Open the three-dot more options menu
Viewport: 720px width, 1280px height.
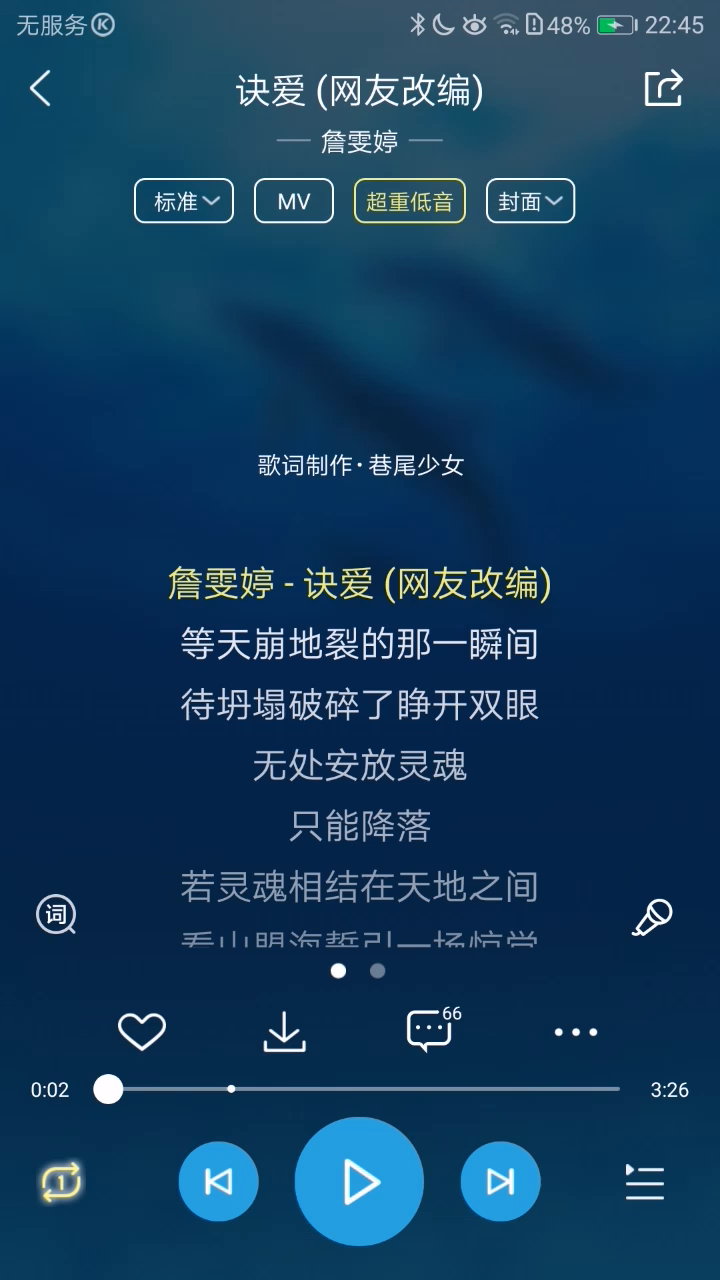tap(576, 1031)
